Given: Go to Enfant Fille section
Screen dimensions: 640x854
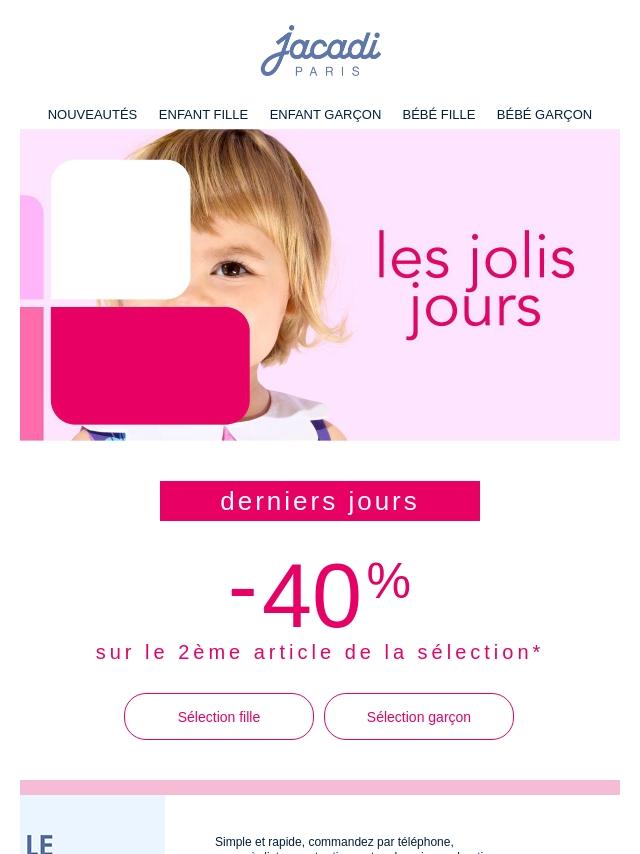Looking at the screenshot, I should pos(203,115).
